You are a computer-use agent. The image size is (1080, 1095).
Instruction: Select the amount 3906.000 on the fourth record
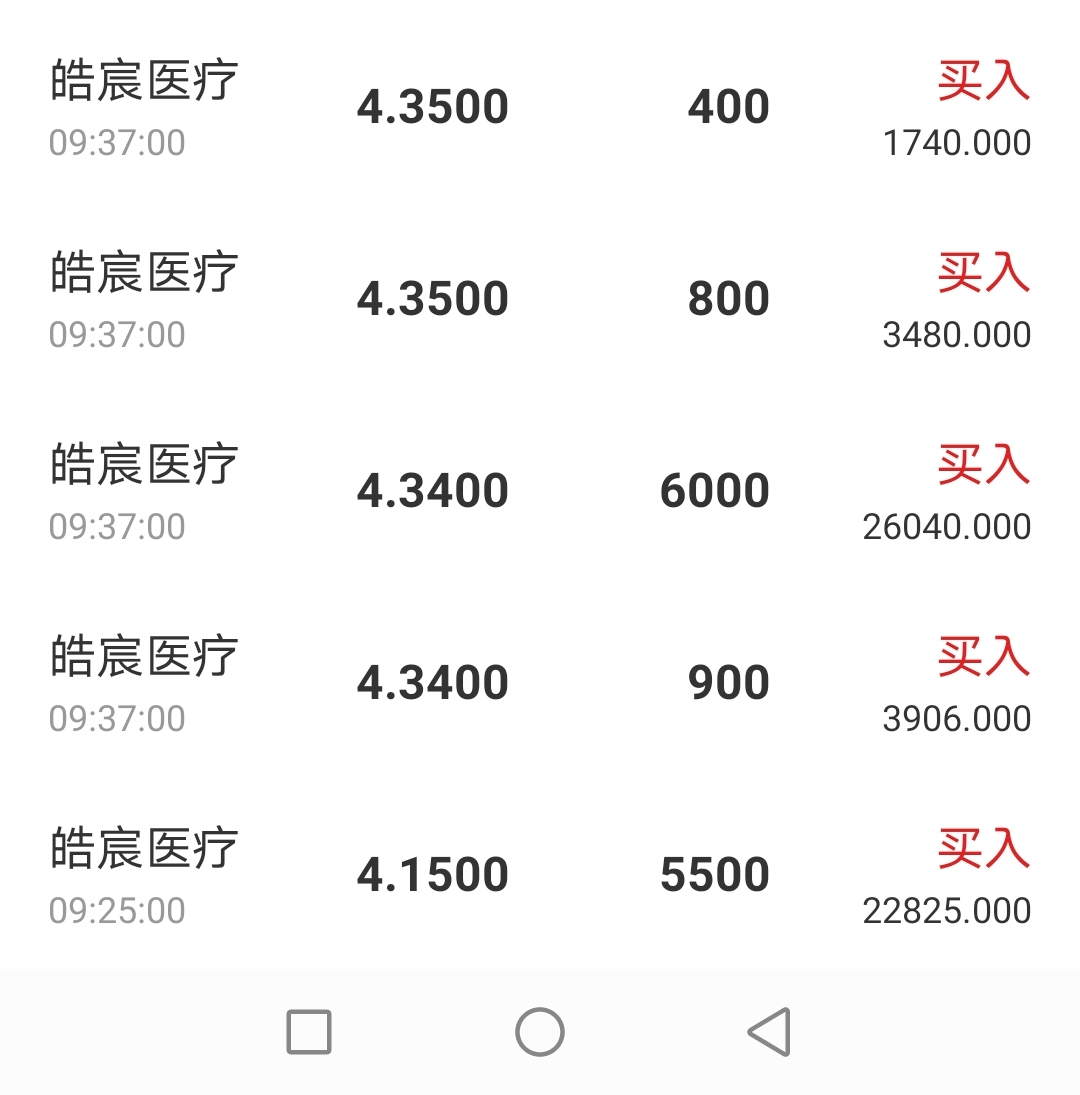pyautogui.click(x=955, y=718)
